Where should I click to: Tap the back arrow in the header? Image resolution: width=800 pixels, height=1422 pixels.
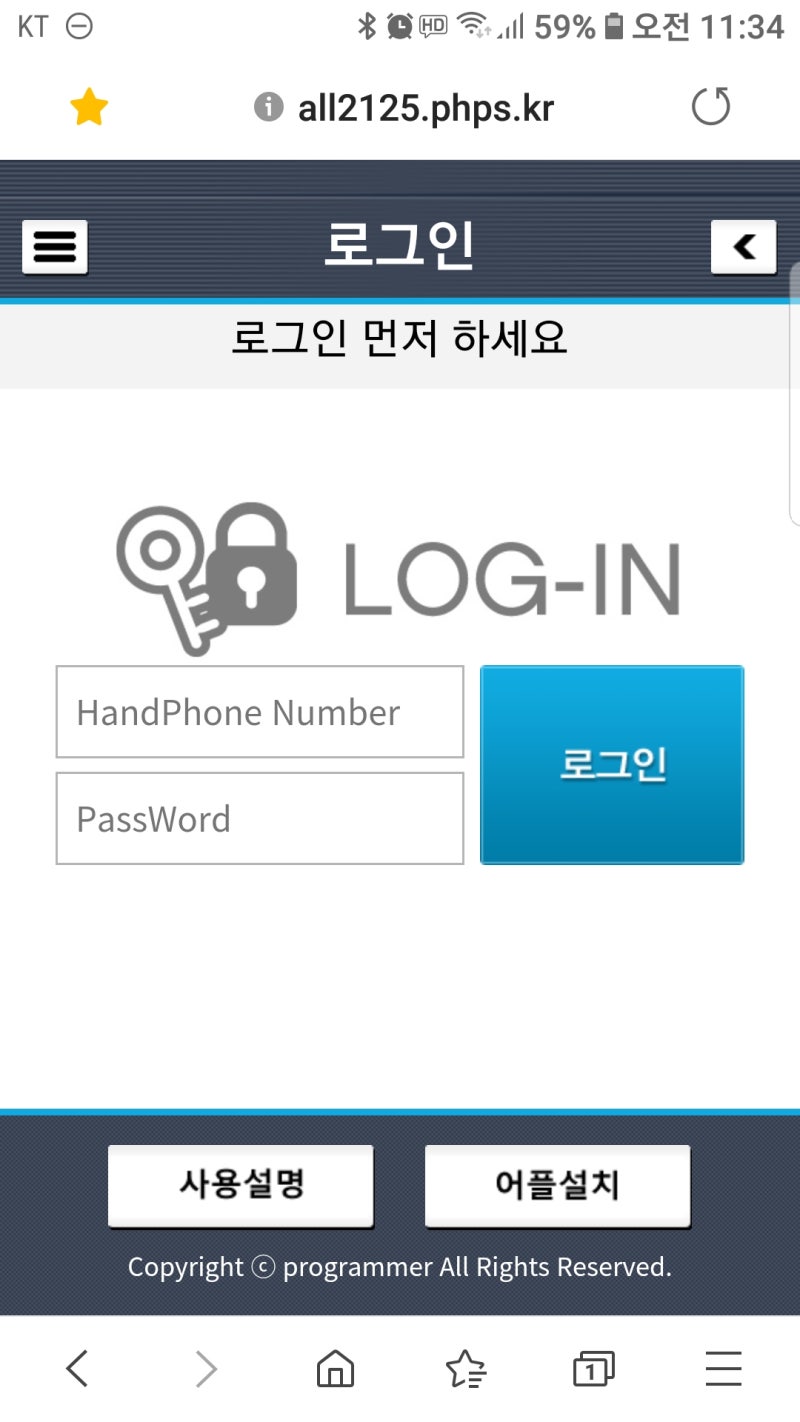click(743, 246)
